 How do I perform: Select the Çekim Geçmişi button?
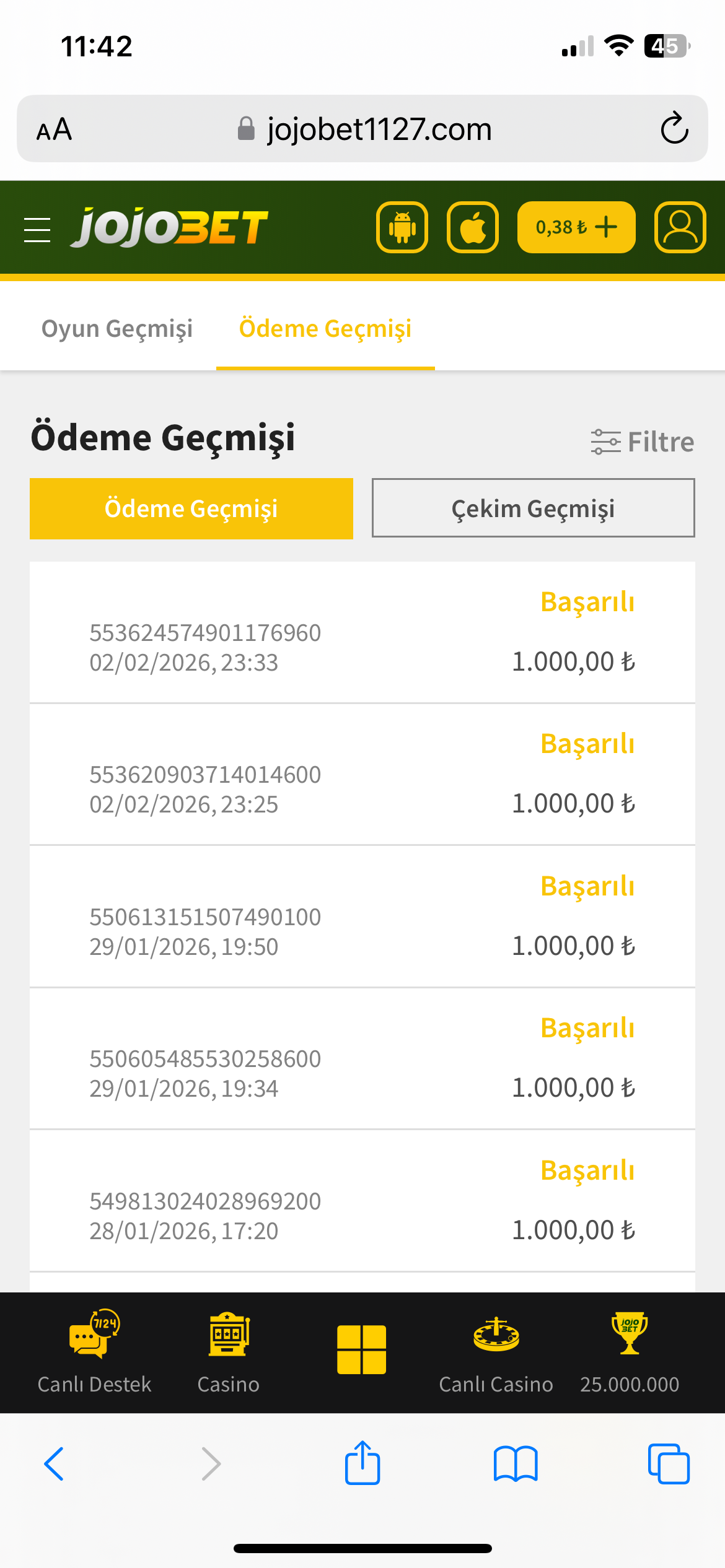coord(534,508)
